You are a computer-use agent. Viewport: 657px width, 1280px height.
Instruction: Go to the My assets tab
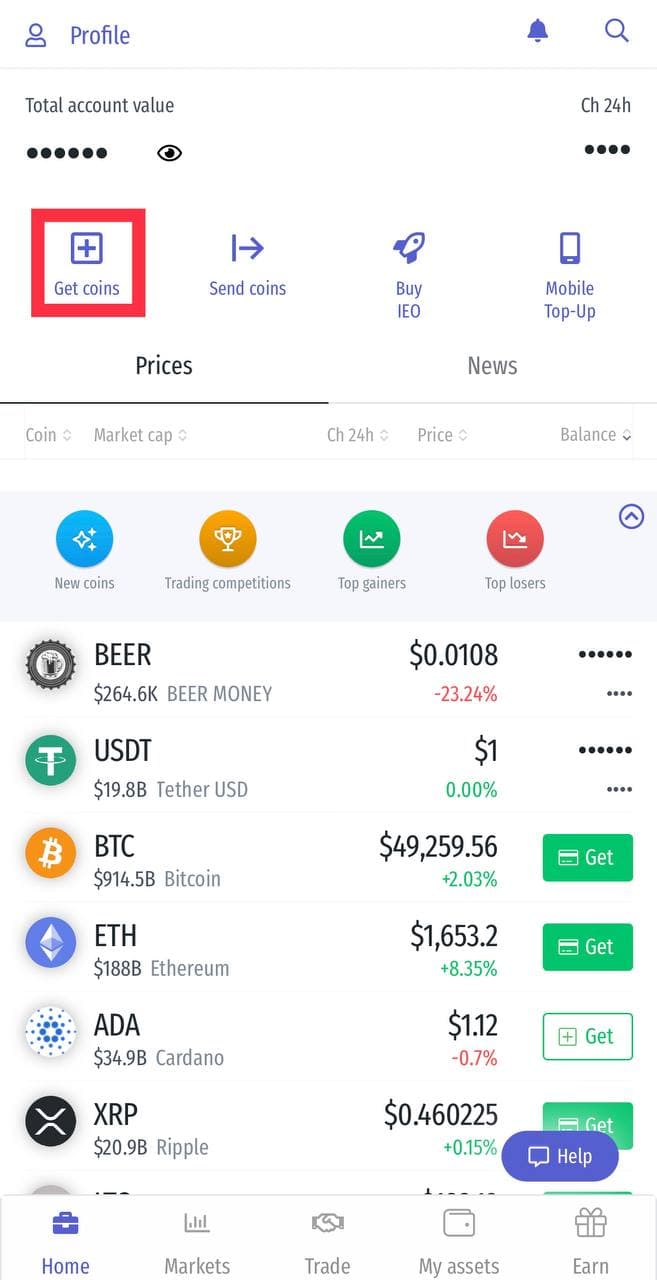[x=459, y=1241]
